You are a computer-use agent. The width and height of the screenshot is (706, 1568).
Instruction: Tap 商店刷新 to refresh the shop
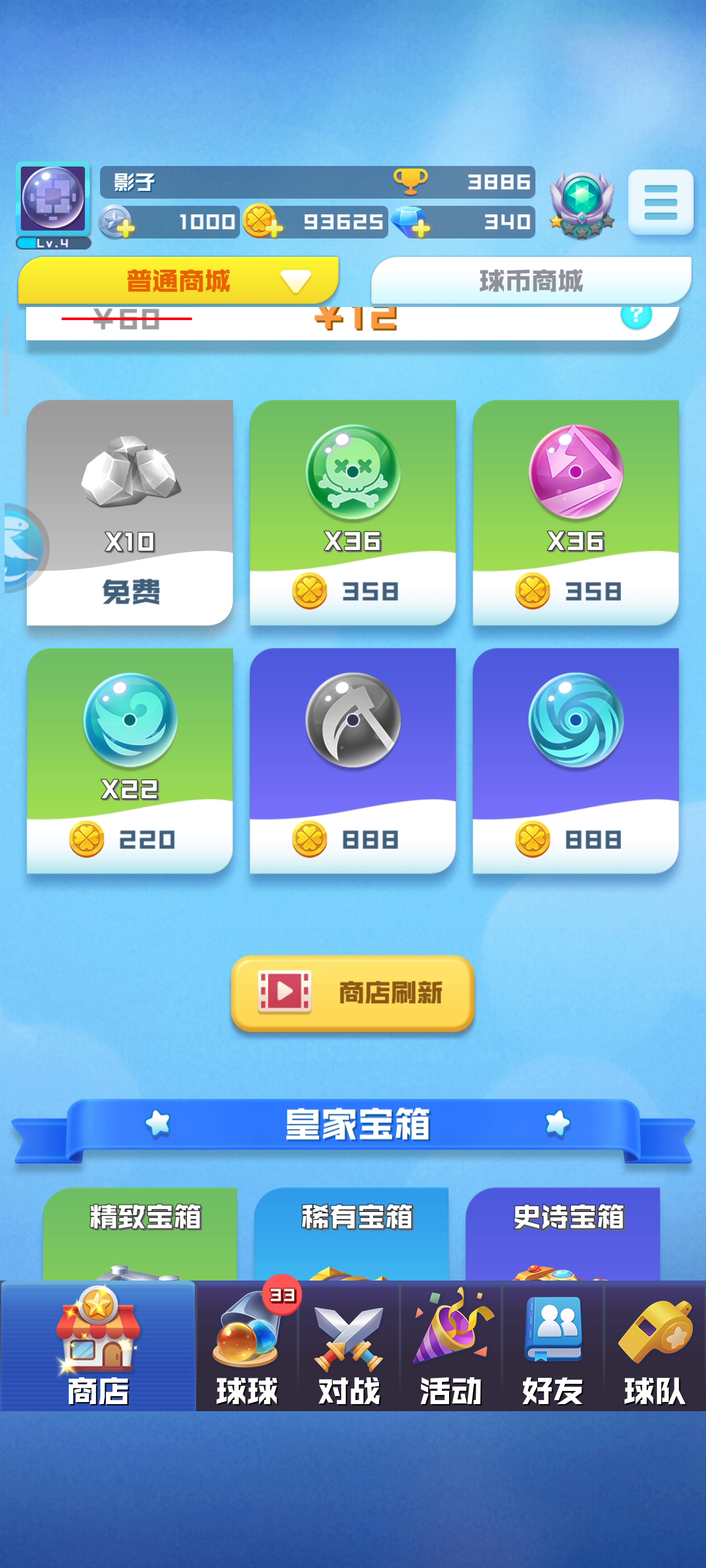tap(352, 993)
